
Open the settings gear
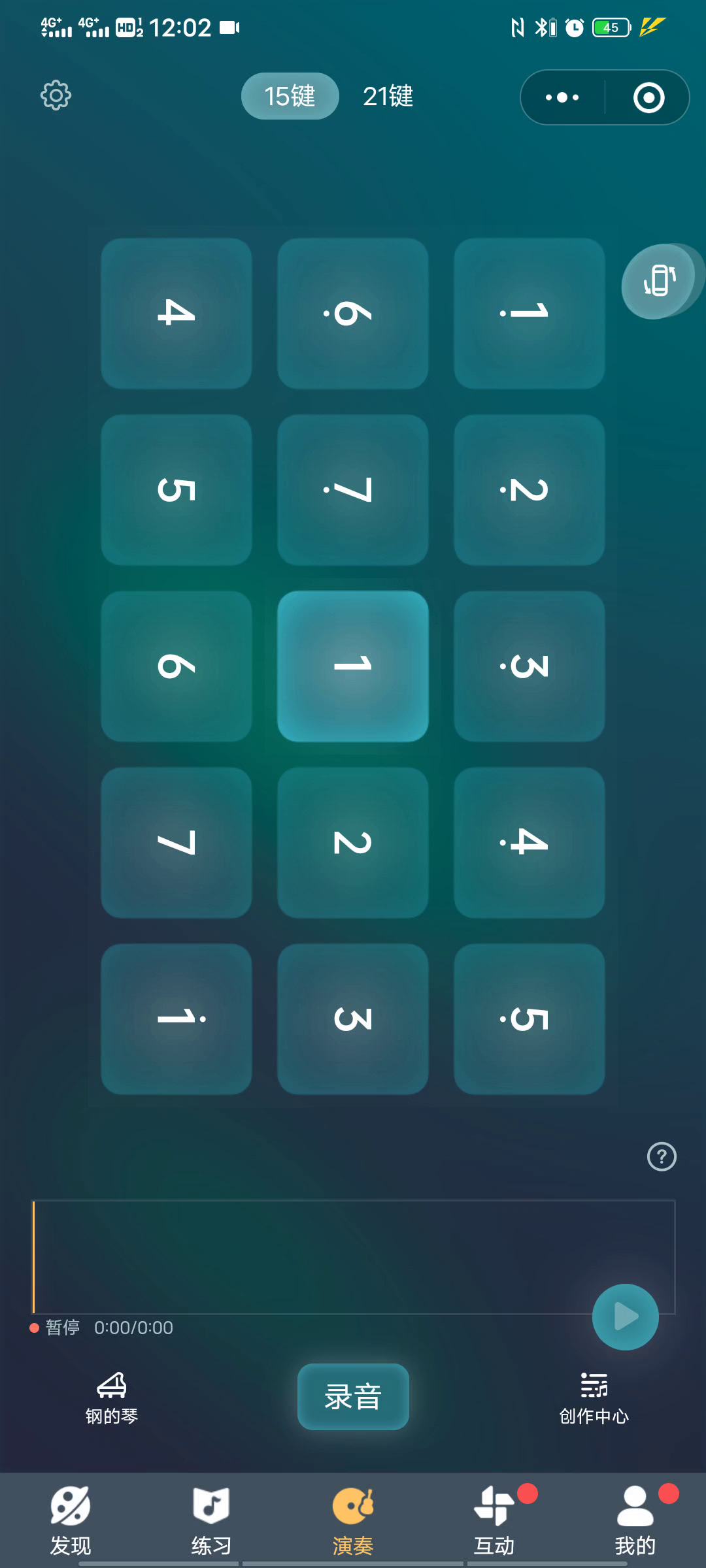click(56, 95)
